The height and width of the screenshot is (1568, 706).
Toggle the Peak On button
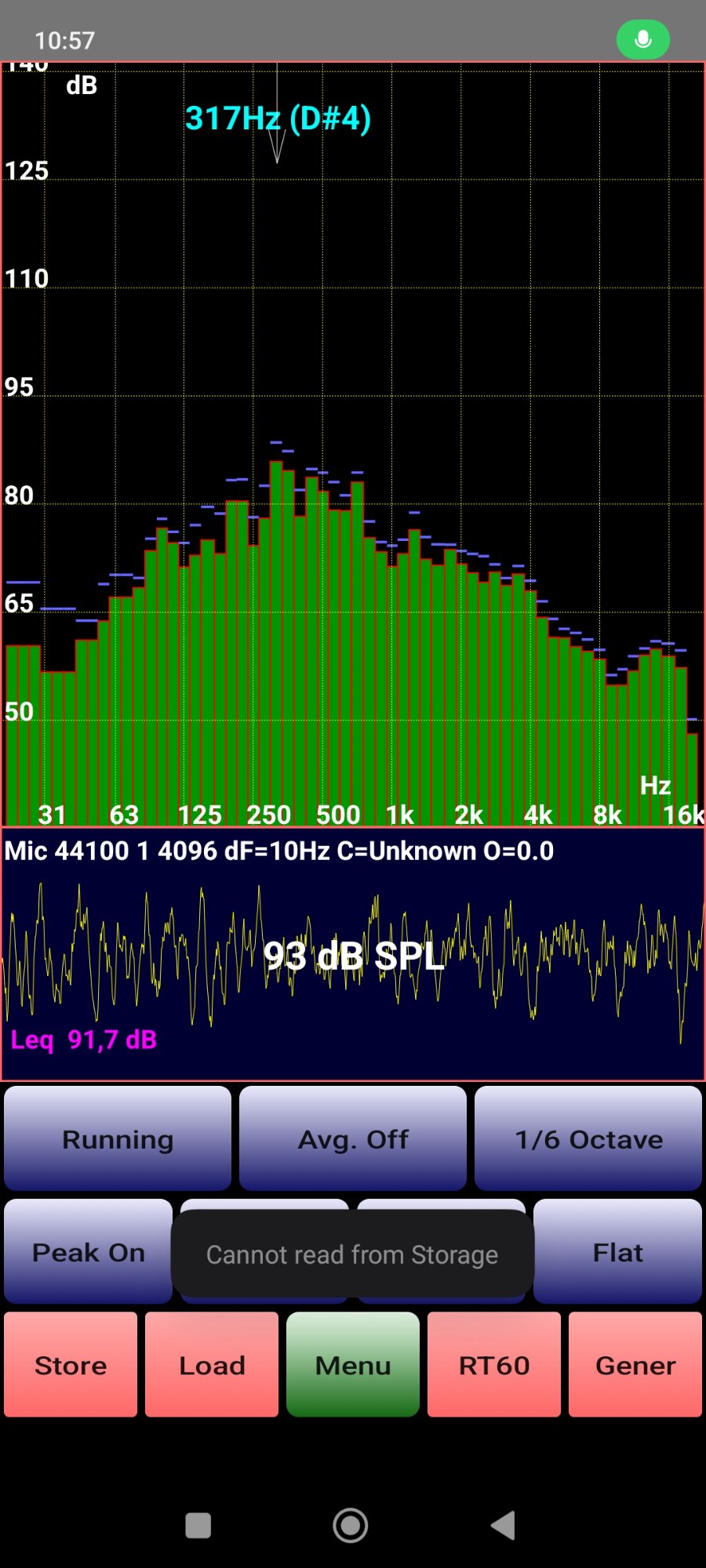[x=88, y=1251]
